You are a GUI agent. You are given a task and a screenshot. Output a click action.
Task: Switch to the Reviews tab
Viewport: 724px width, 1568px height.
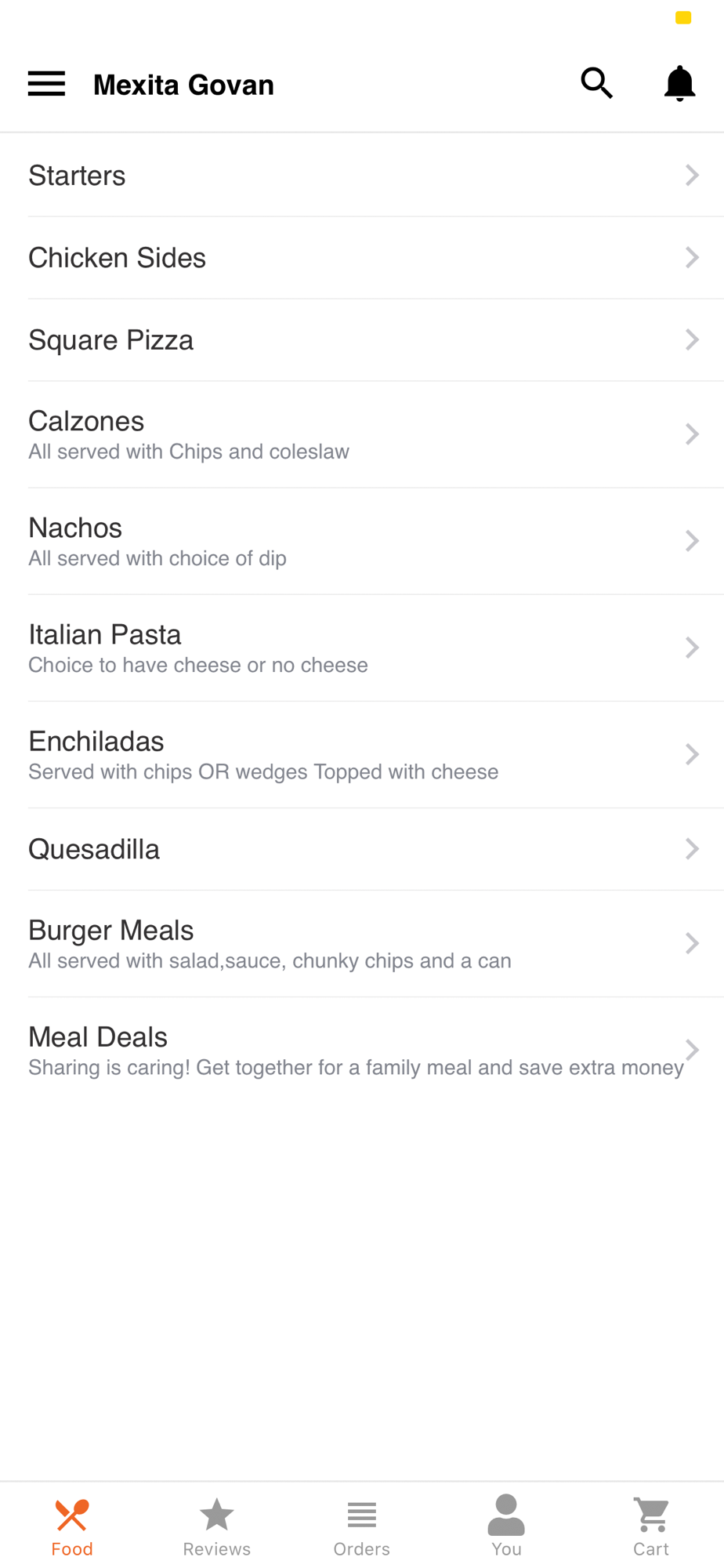(217, 1526)
